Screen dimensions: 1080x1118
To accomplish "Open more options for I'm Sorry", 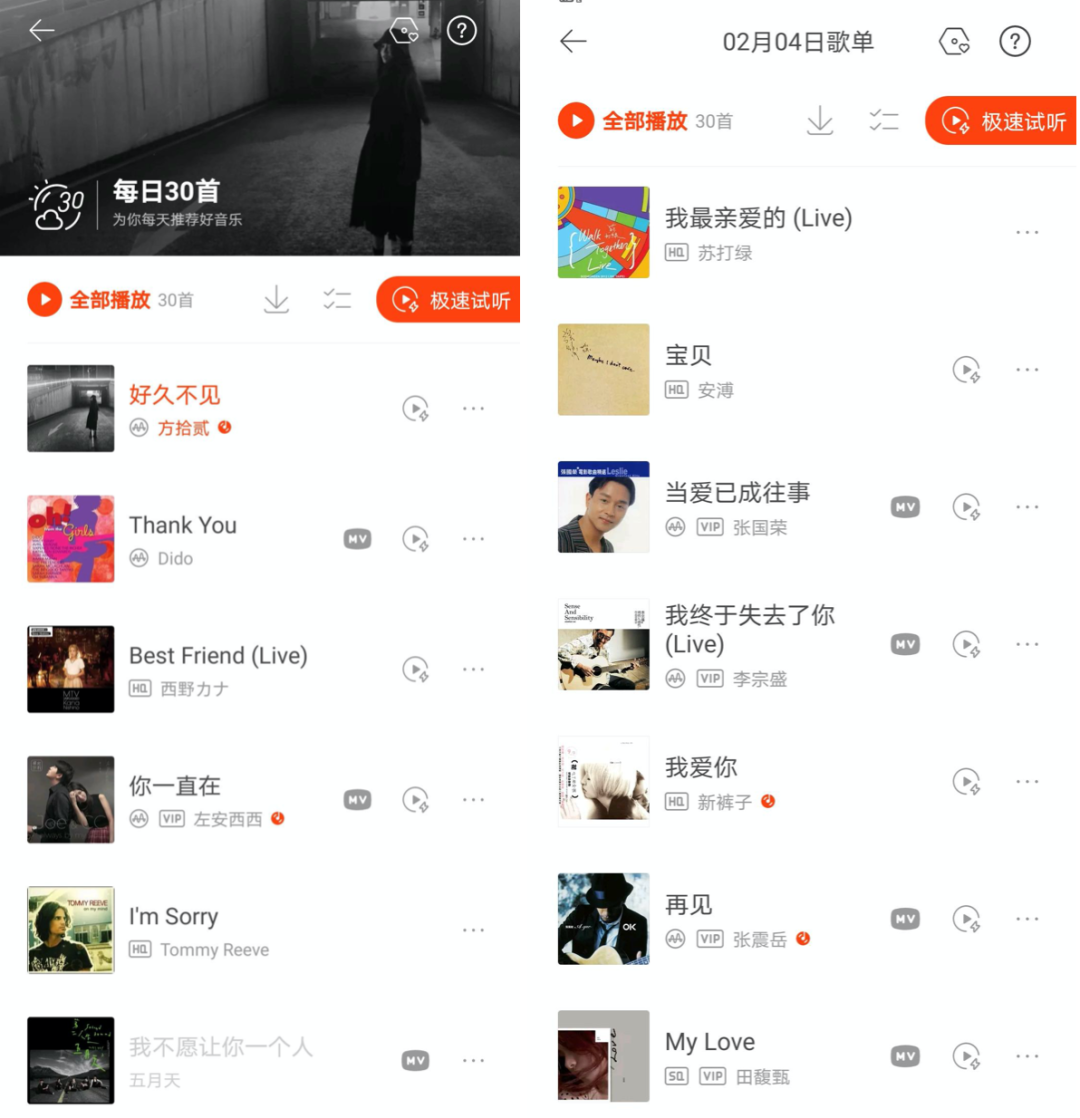I will click(473, 930).
